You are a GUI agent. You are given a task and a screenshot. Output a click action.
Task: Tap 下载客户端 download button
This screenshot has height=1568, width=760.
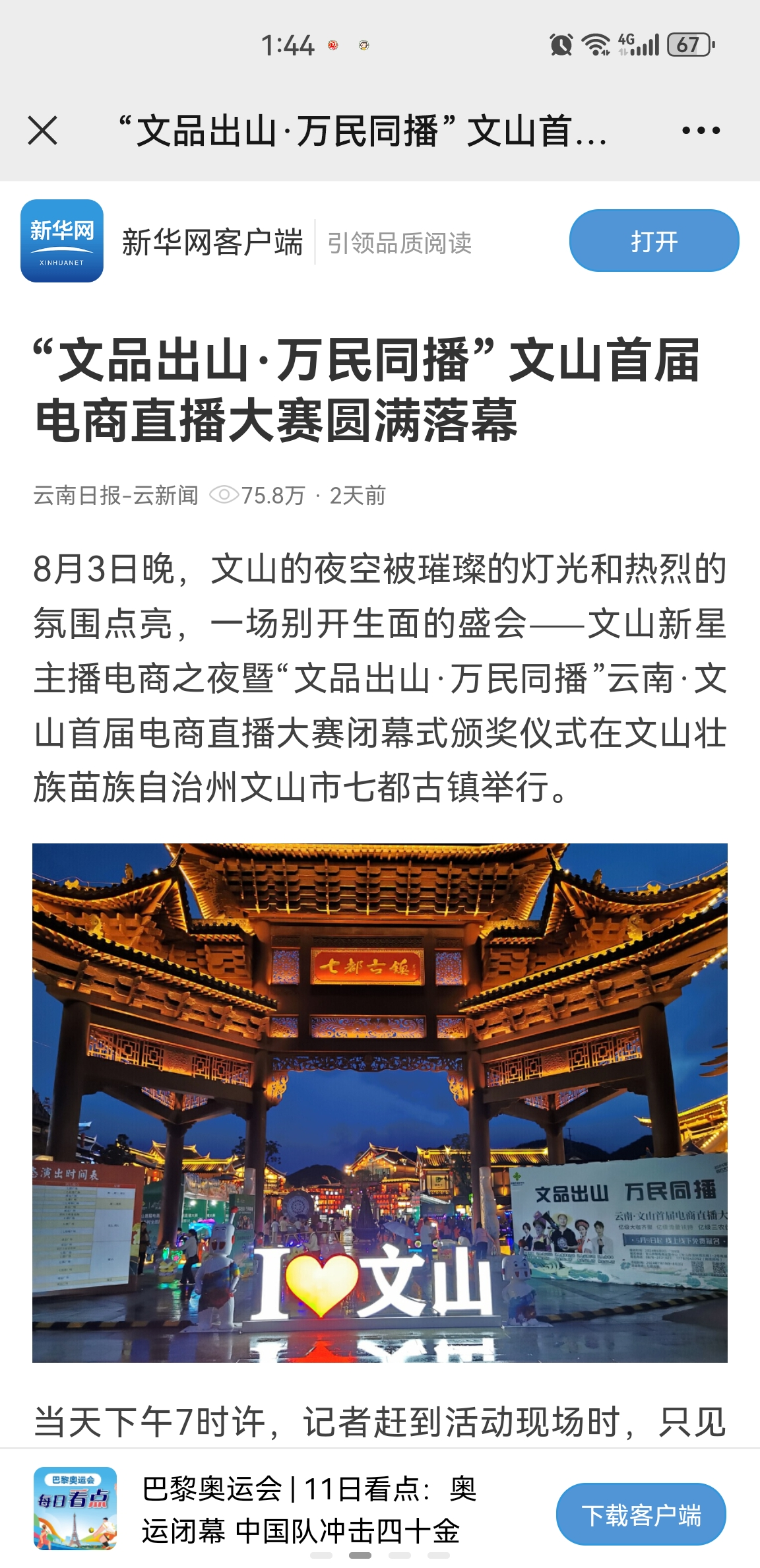click(641, 1515)
